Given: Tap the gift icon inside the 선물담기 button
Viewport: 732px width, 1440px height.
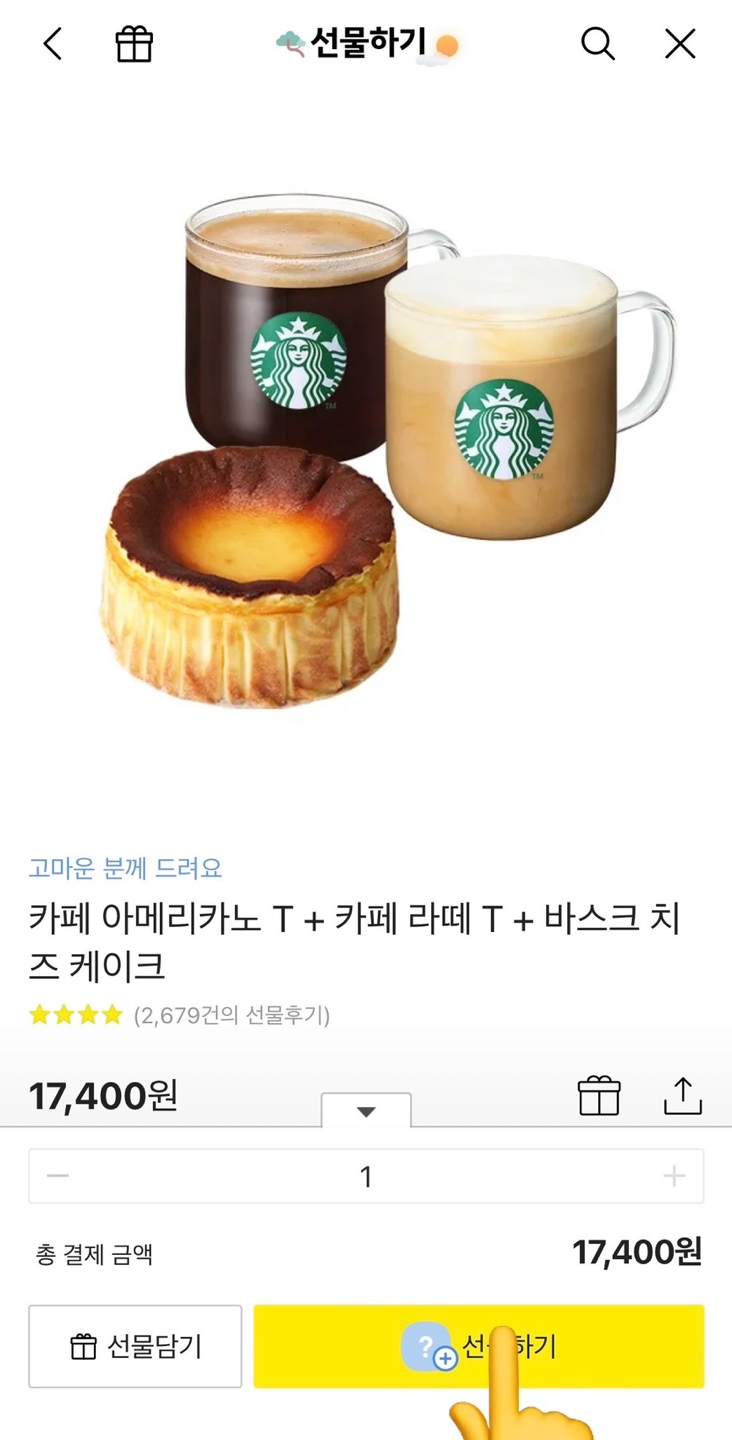Looking at the screenshot, I should click(x=84, y=1345).
